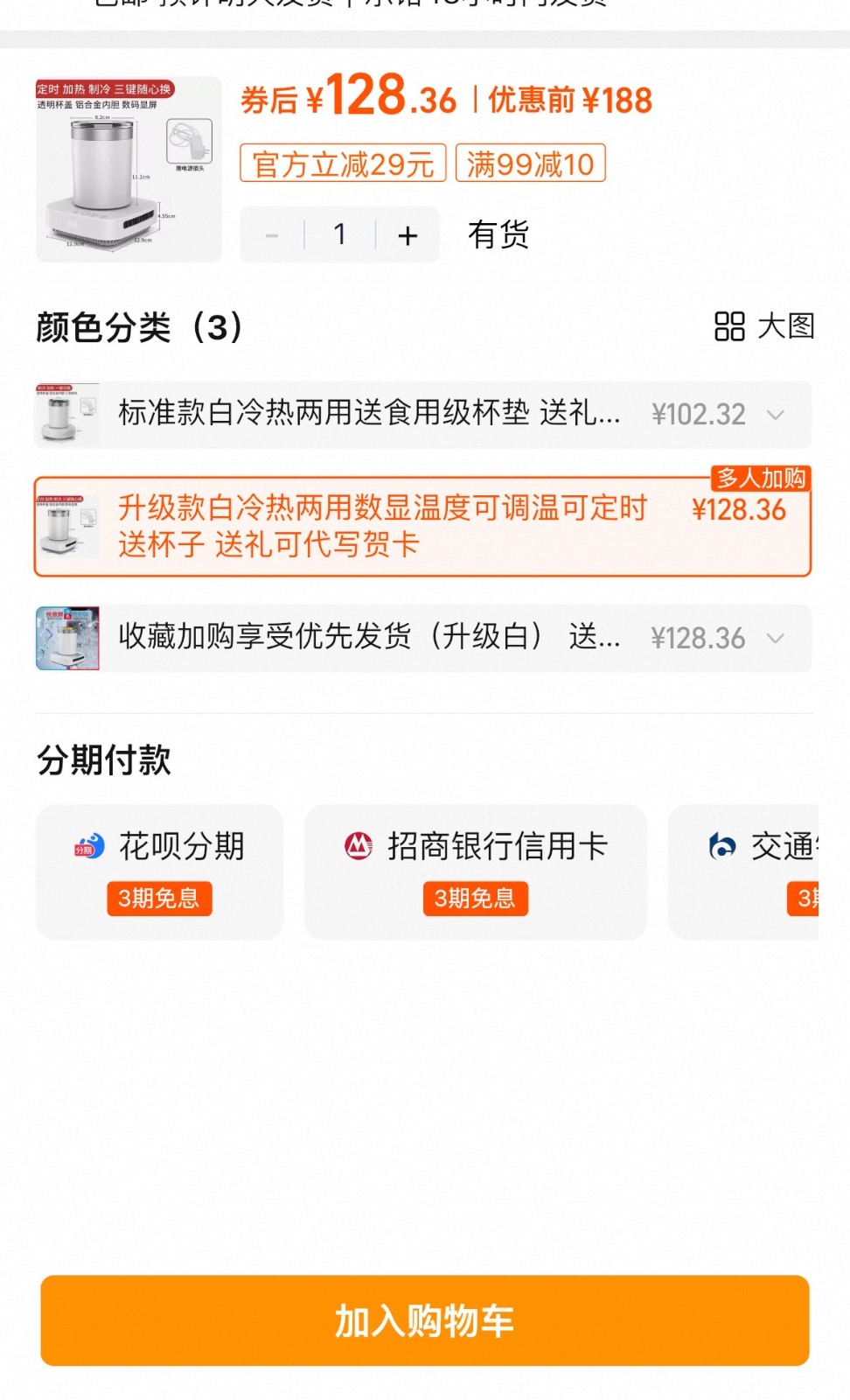Choose 花呗分期 installment payment
Screen dimensions: 850x1400
tap(159, 871)
